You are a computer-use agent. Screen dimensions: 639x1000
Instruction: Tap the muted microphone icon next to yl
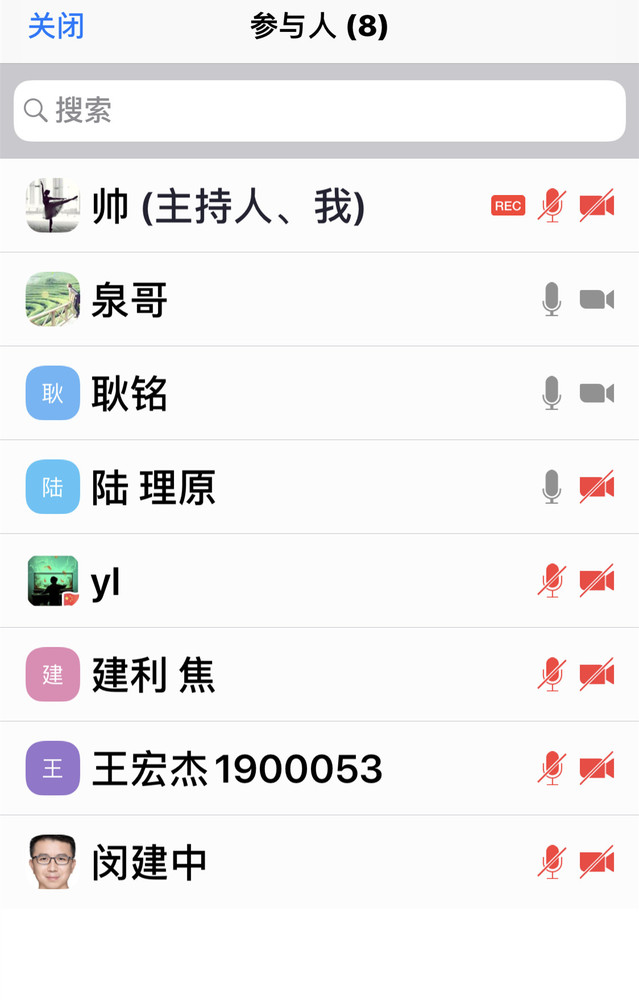click(551, 582)
